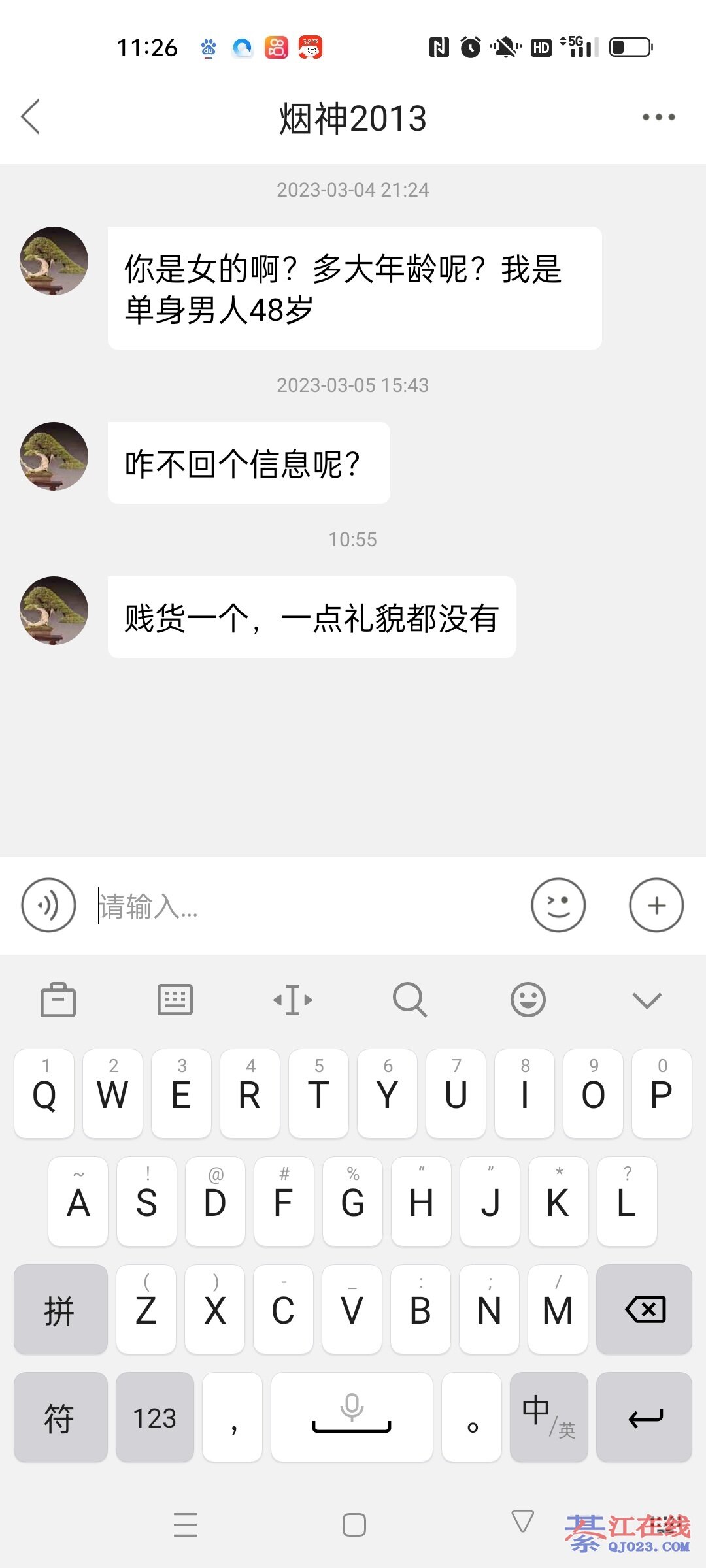Screen dimensions: 706x1568
Task: Open the keyboard toolbox icon
Action: coord(58,1000)
